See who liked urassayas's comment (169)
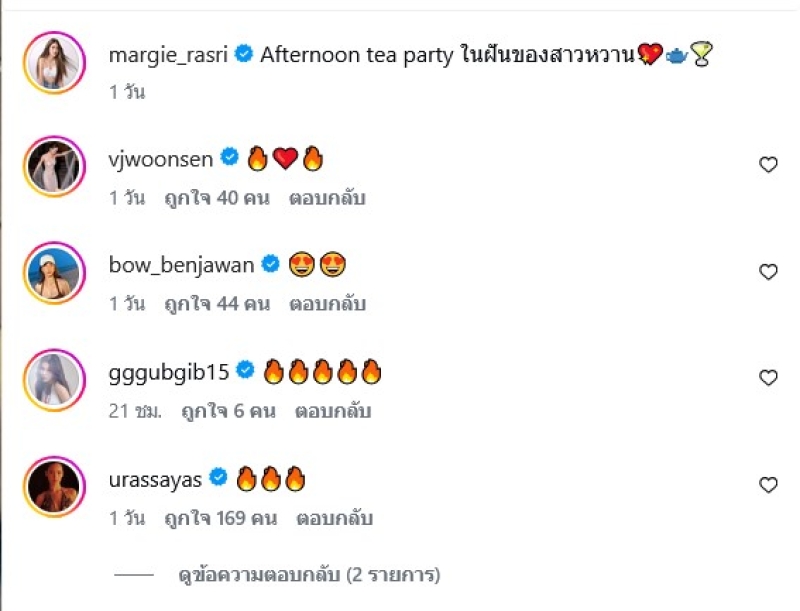Screen dimensions: 800x611 220,518
